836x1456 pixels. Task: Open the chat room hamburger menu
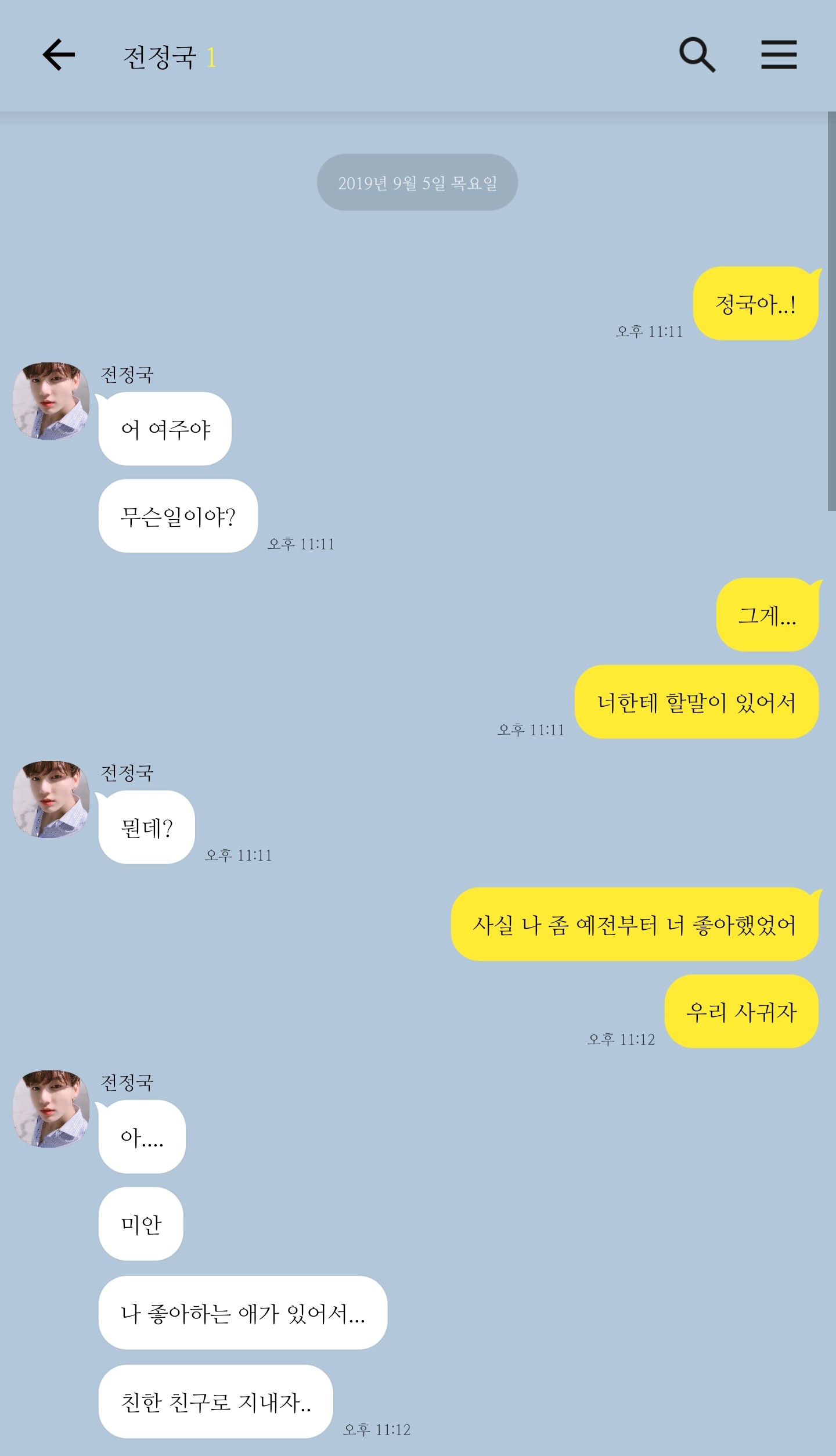tap(779, 55)
